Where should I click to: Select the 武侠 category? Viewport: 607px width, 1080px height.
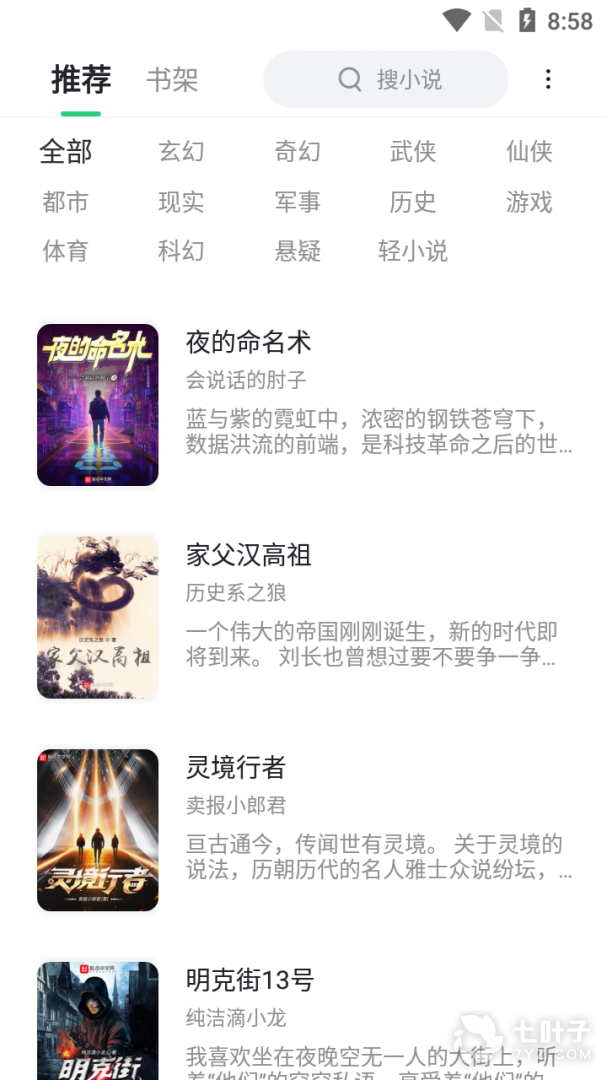[x=413, y=152]
